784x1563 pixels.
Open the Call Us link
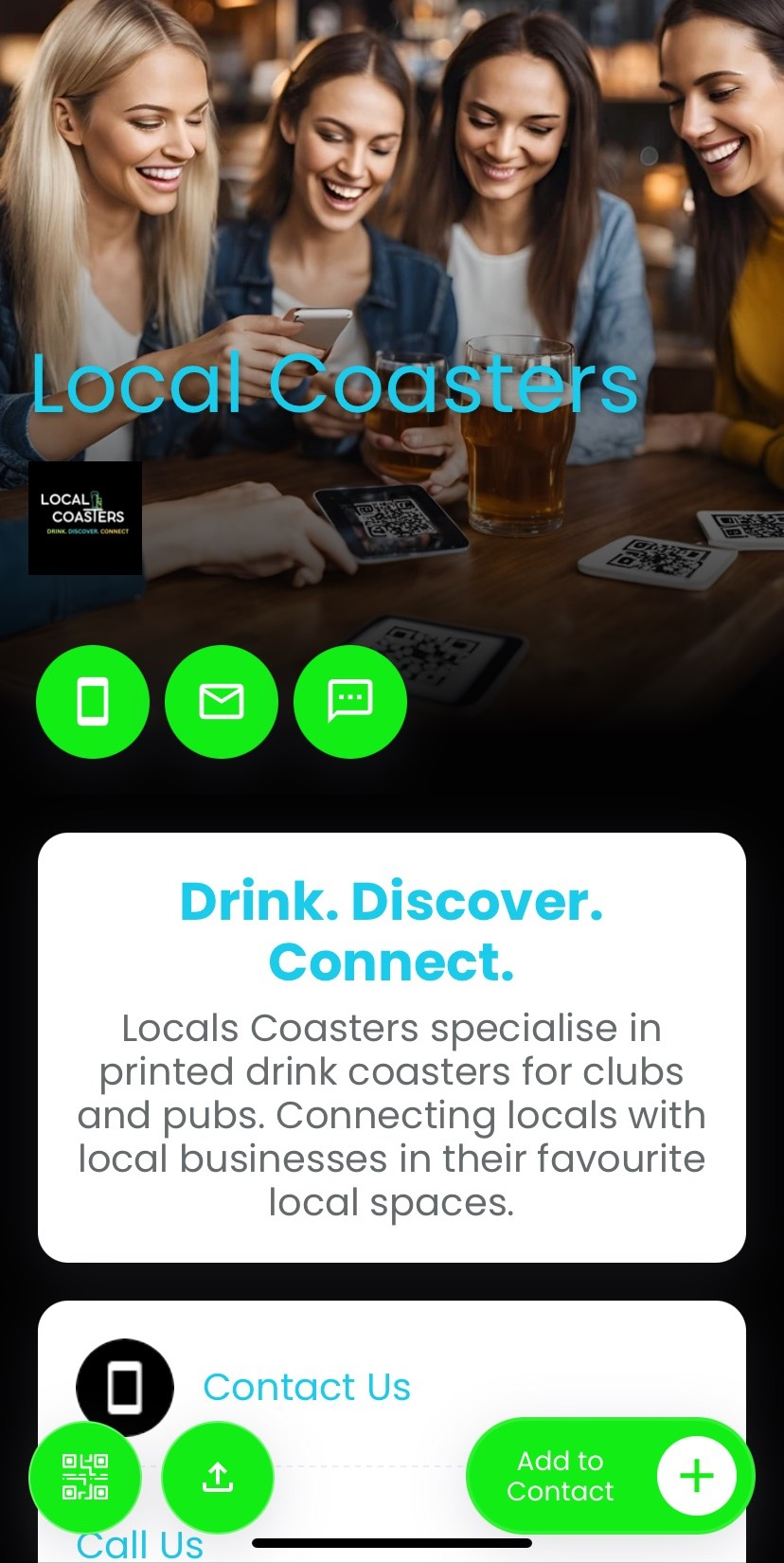coord(140,1545)
